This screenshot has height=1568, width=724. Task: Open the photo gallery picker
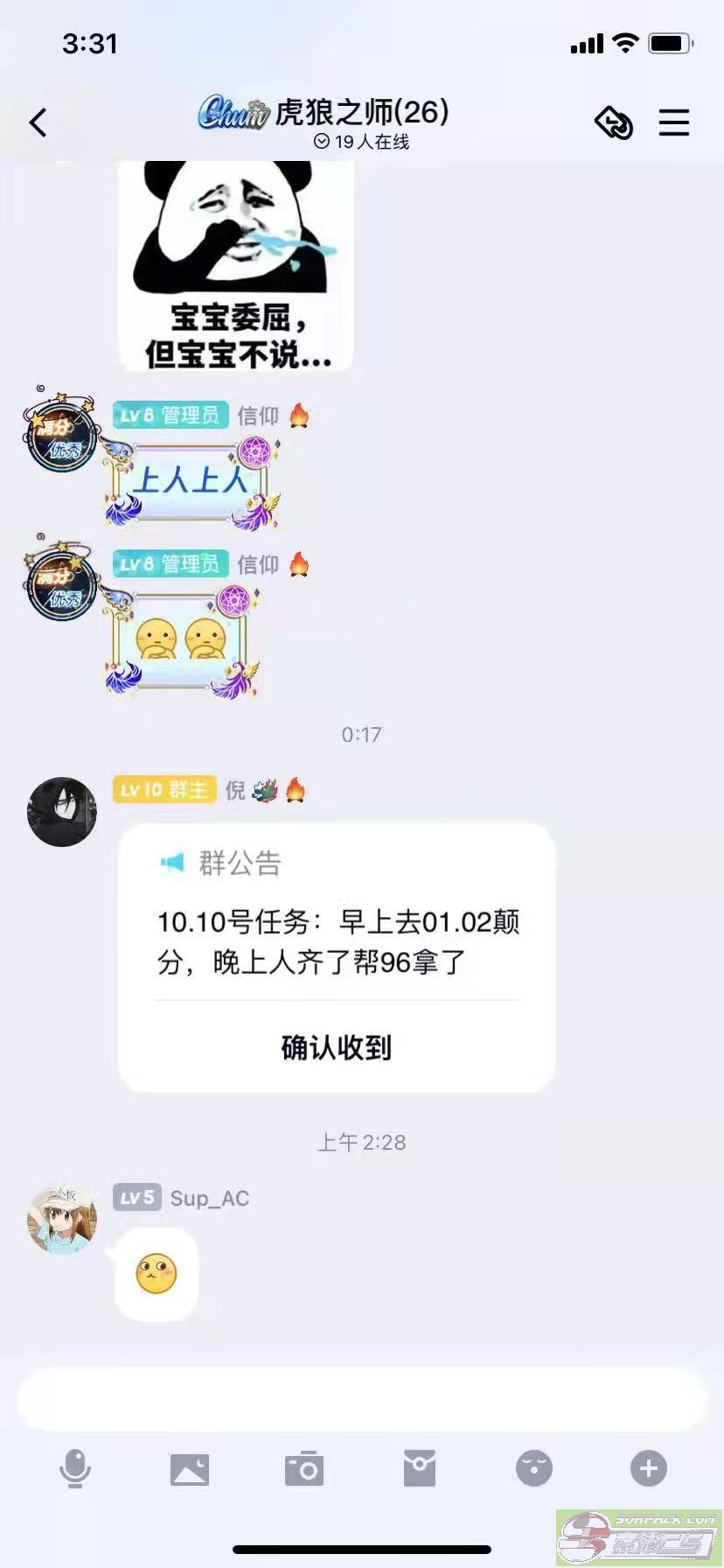tap(190, 1468)
